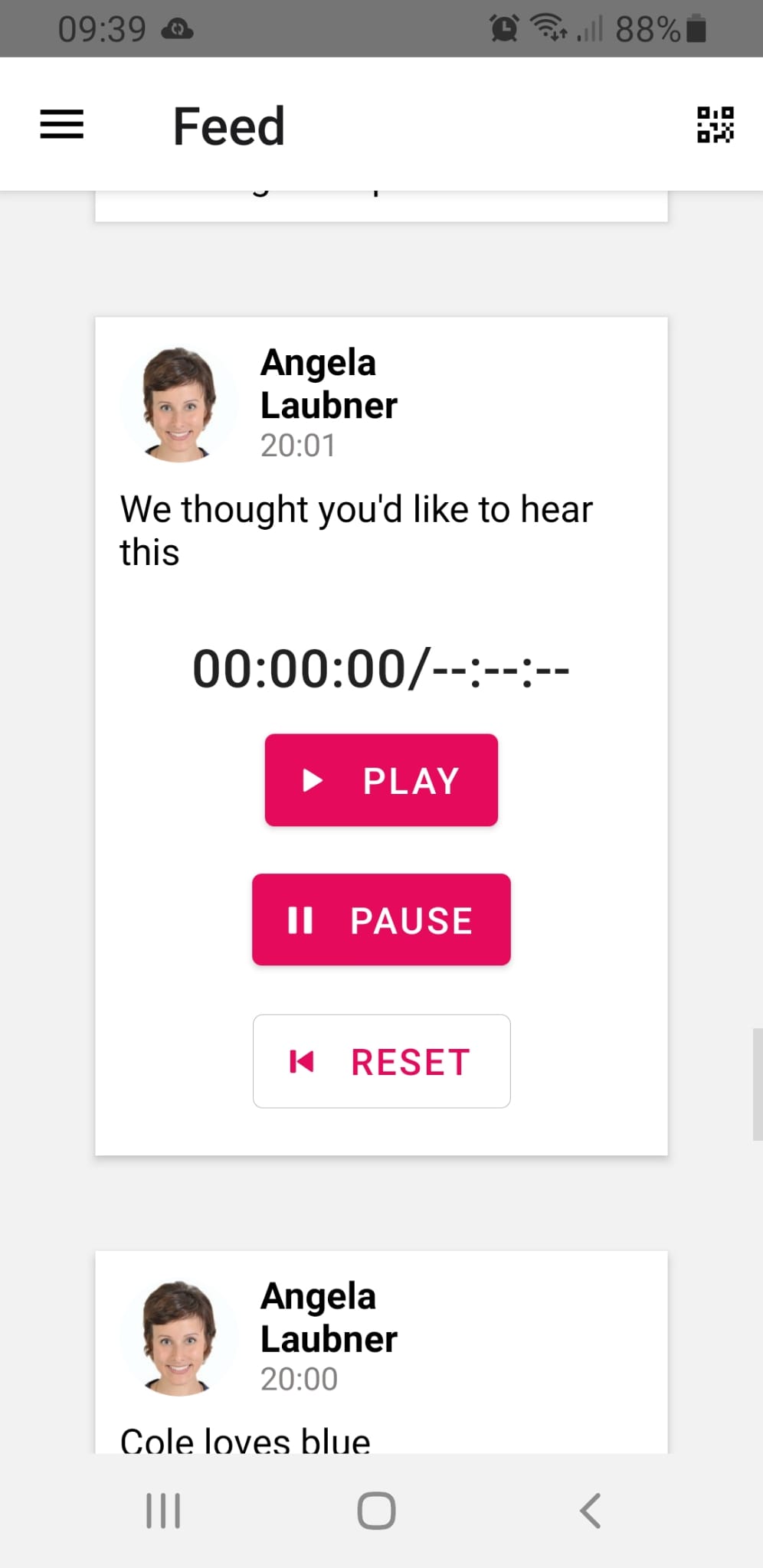Pause the audio playback
The height and width of the screenshot is (1568, 763).
pos(381,920)
